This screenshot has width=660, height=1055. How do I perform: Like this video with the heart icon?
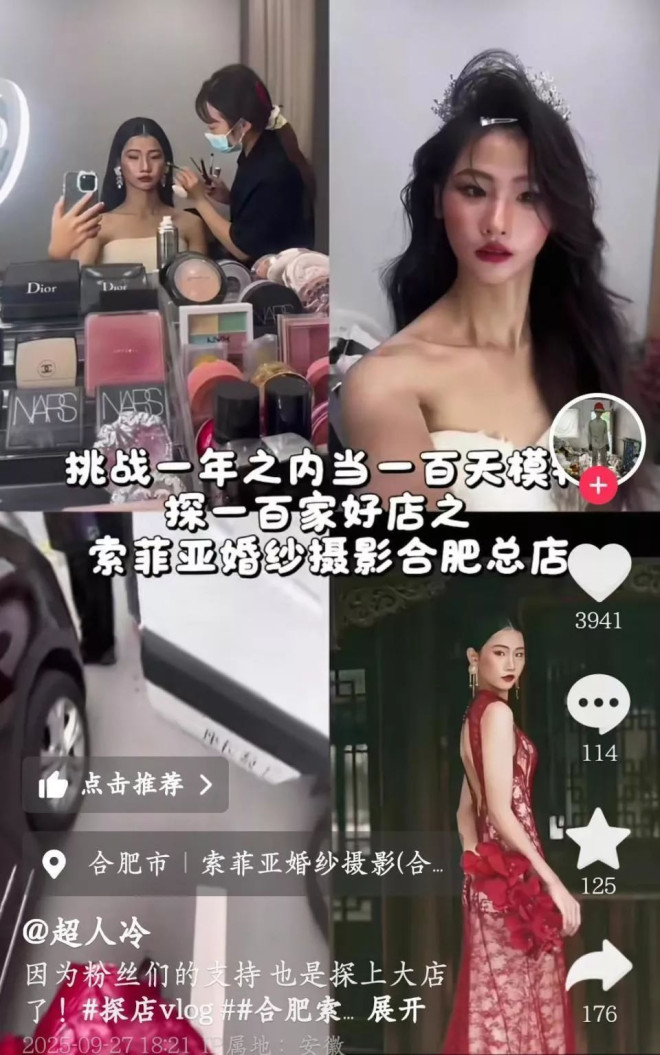(599, 573)
